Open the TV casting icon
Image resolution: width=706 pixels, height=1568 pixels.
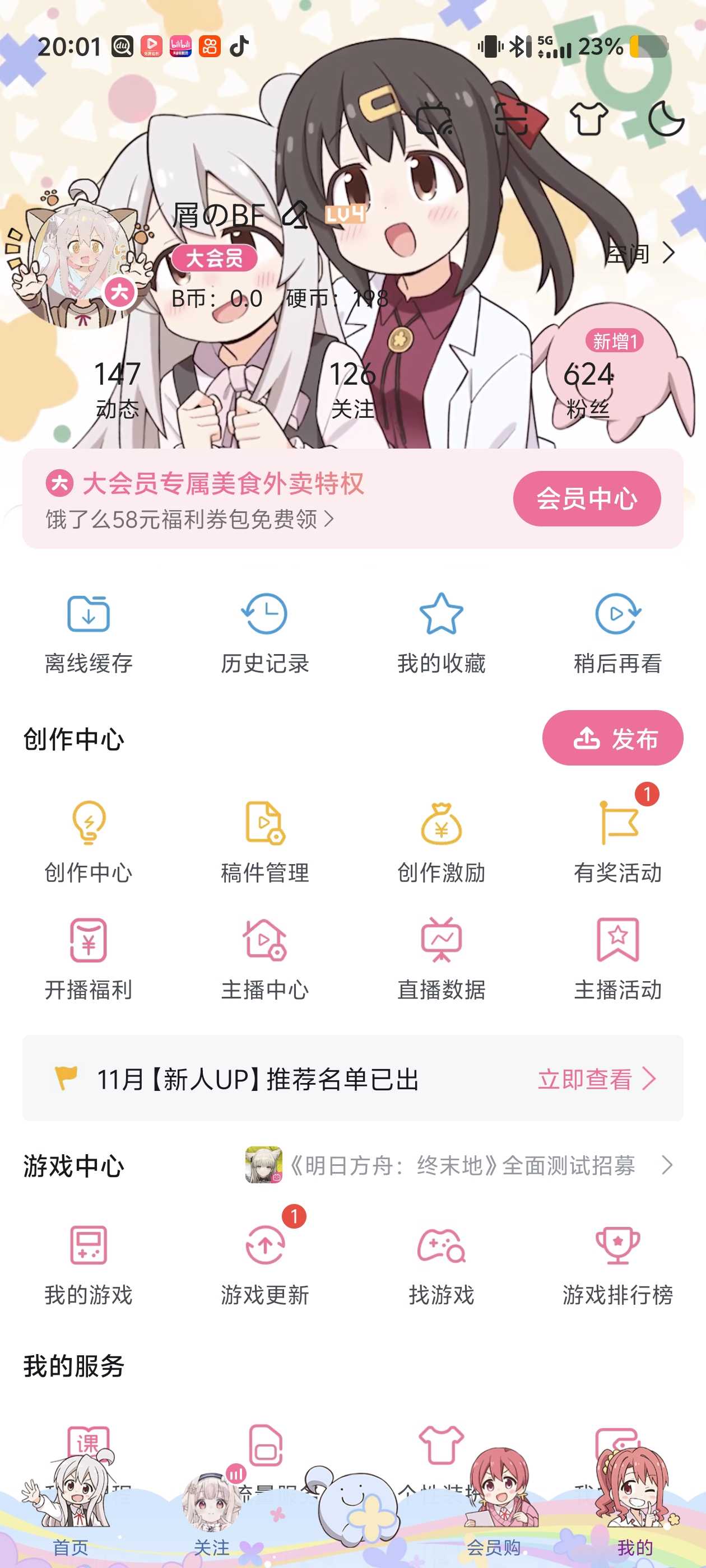pyautogui.click(x=434, y=119)
